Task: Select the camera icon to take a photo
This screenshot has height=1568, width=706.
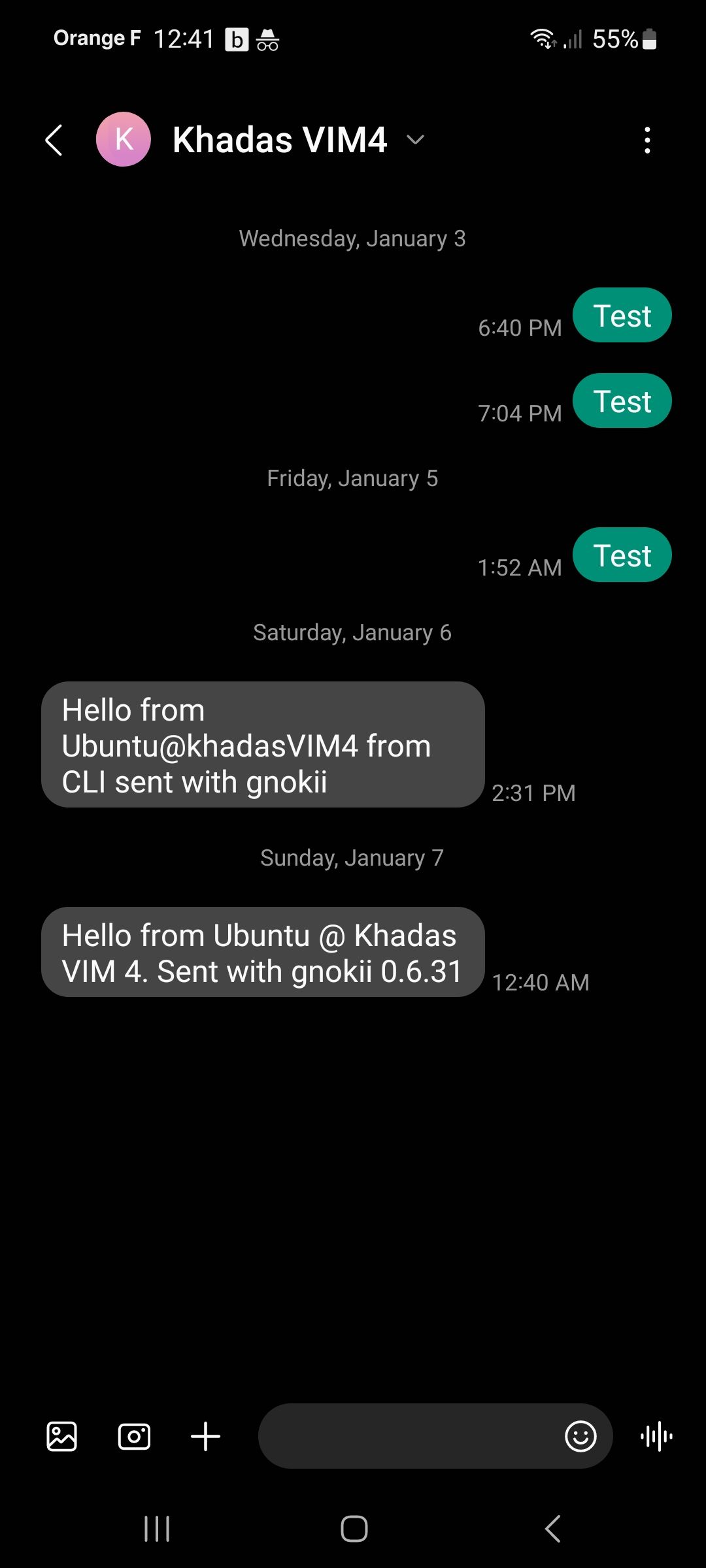Action: coord(134,1437)
